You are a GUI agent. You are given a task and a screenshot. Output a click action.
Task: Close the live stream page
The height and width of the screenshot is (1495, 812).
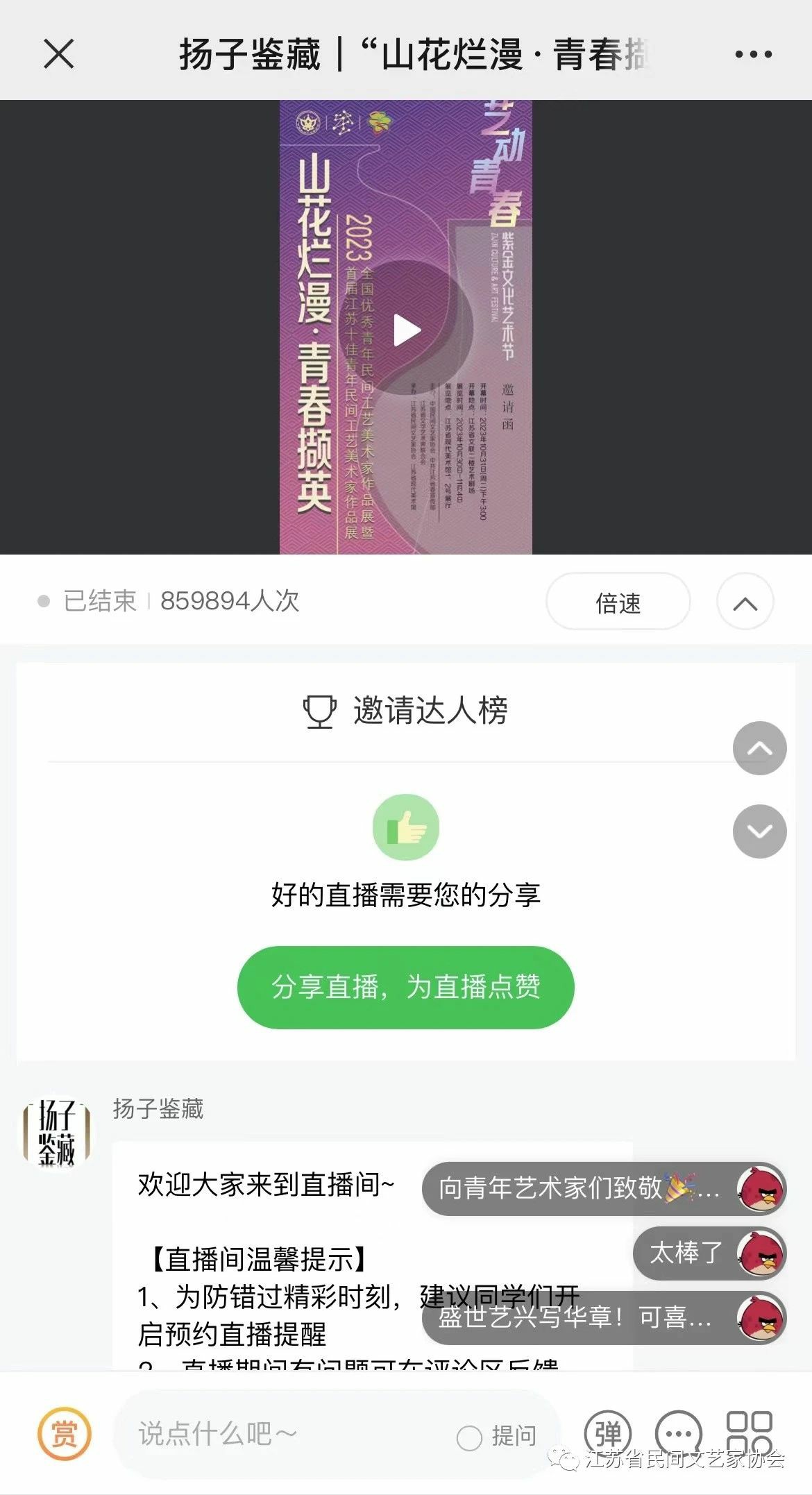click(58, 53)
